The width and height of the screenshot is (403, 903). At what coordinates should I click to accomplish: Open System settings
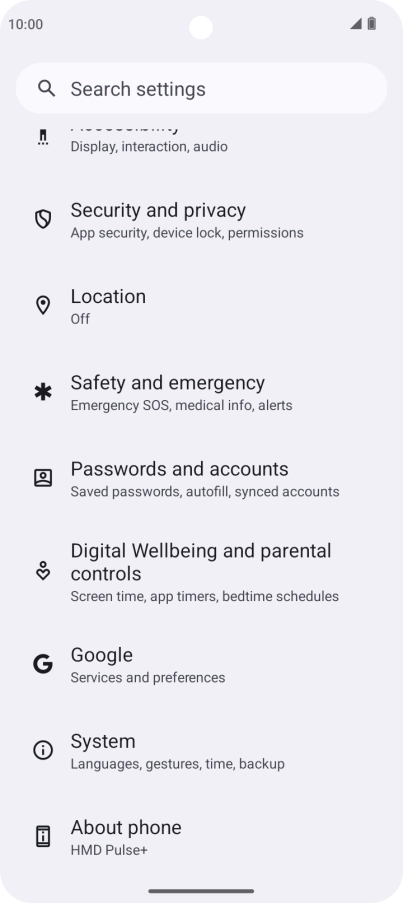[x=202, y=752]
